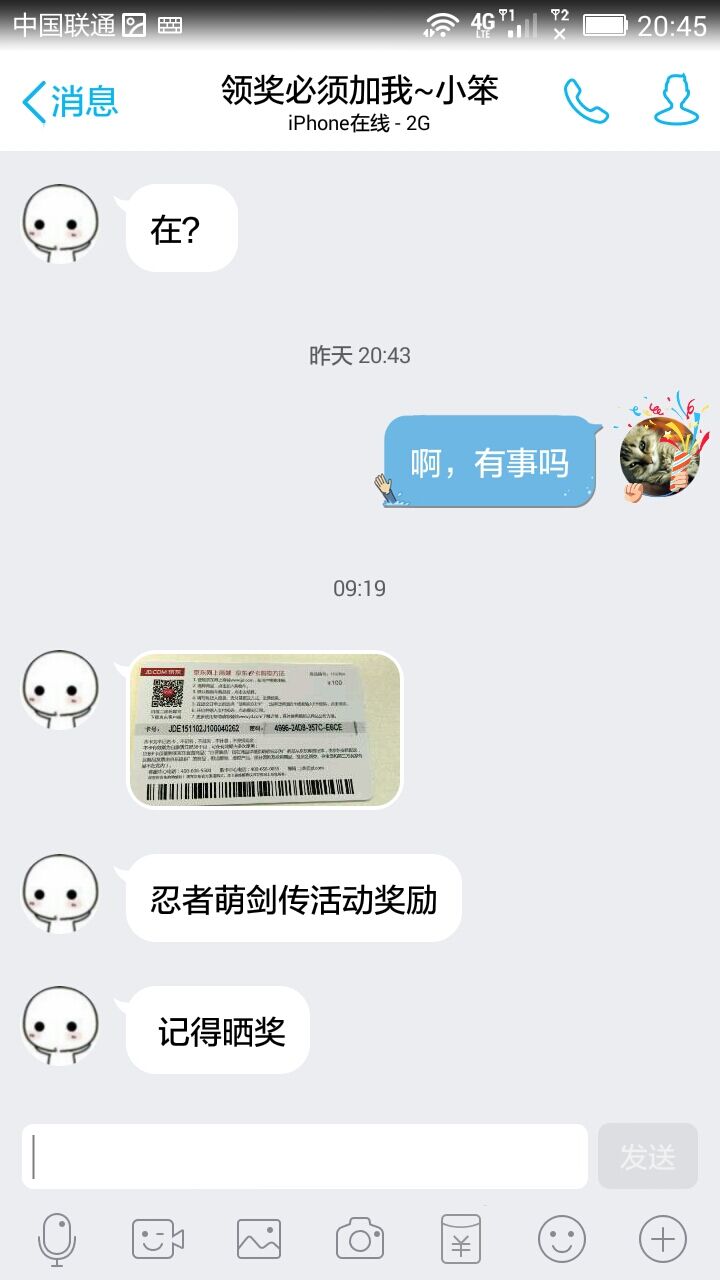Go back to 消息 list
Viewport: 720px width, 1280px height.
coord(70,101)
